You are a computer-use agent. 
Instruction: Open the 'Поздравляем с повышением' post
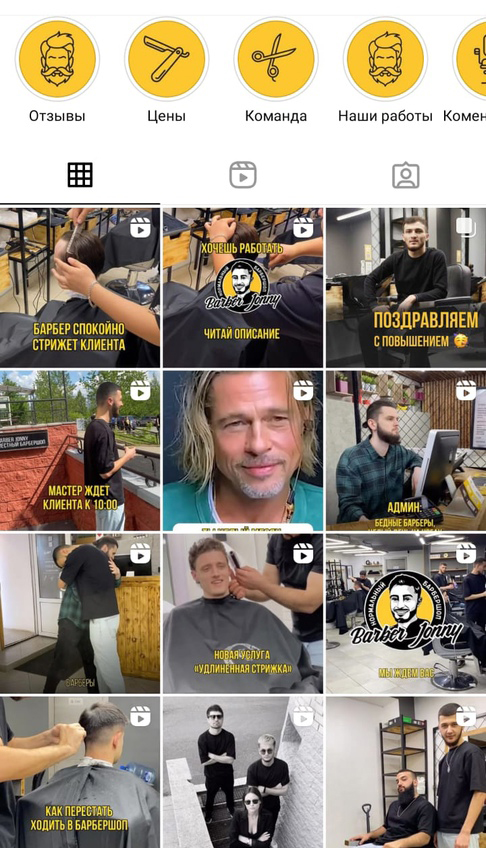point(406,288)
